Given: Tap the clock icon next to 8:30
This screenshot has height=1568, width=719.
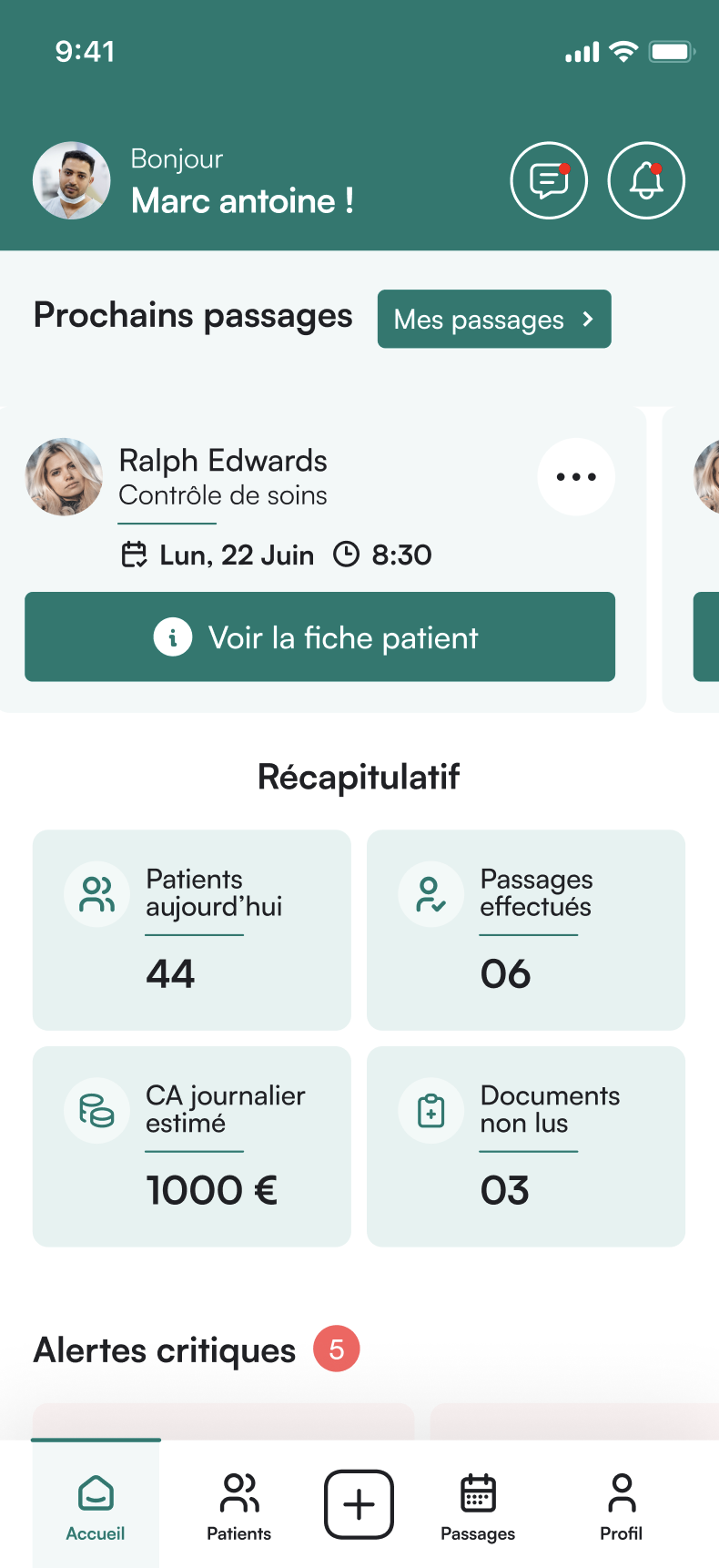Looking at the screenshot, I should [347, 555].
